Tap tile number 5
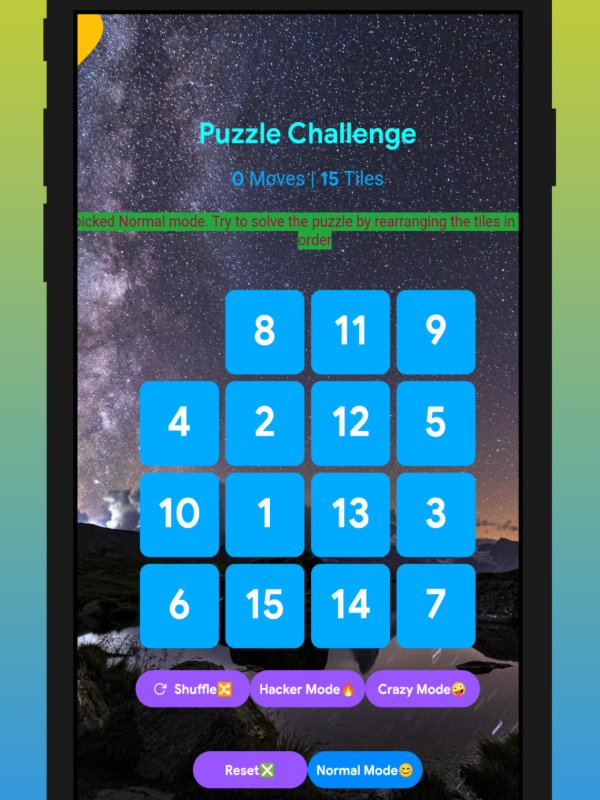The image size is (600, 800). (x=436, y=423)
